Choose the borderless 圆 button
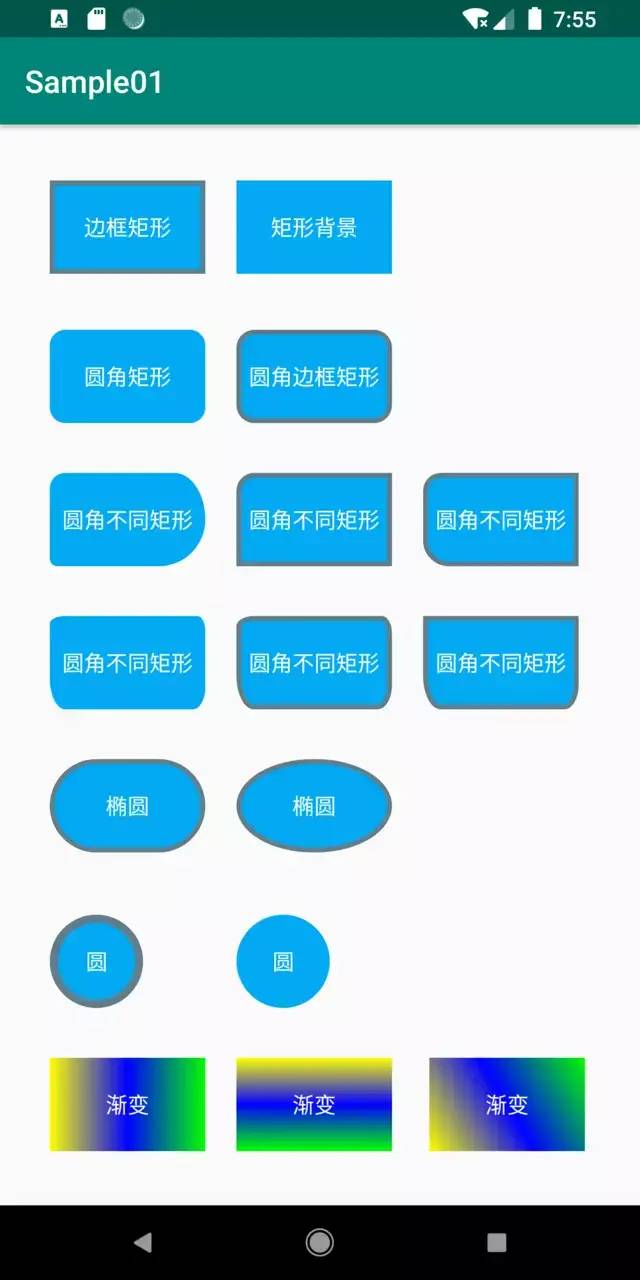The image size is (640, 1280). click(283, 961)
